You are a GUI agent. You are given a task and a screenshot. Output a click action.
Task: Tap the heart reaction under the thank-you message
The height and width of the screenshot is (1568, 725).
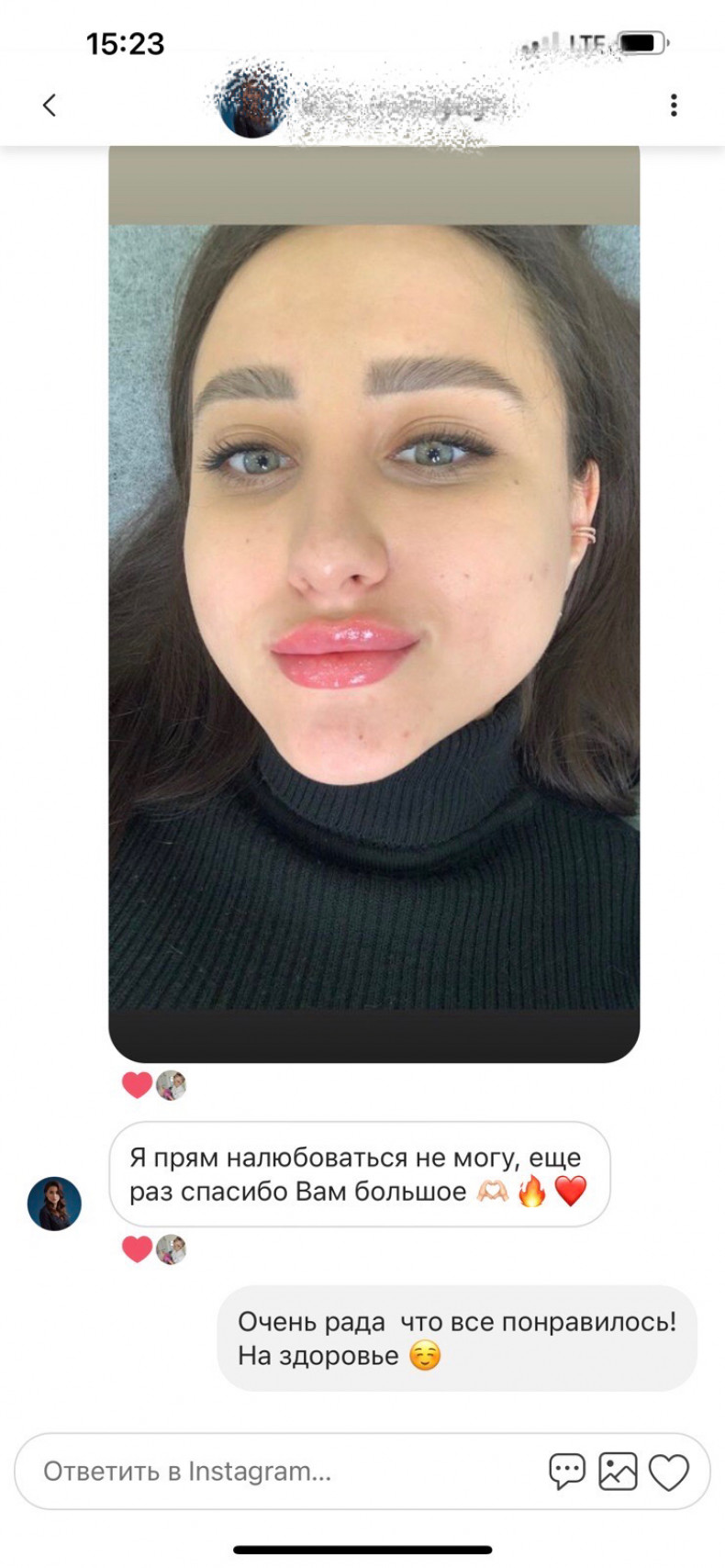coord(137,1249)
